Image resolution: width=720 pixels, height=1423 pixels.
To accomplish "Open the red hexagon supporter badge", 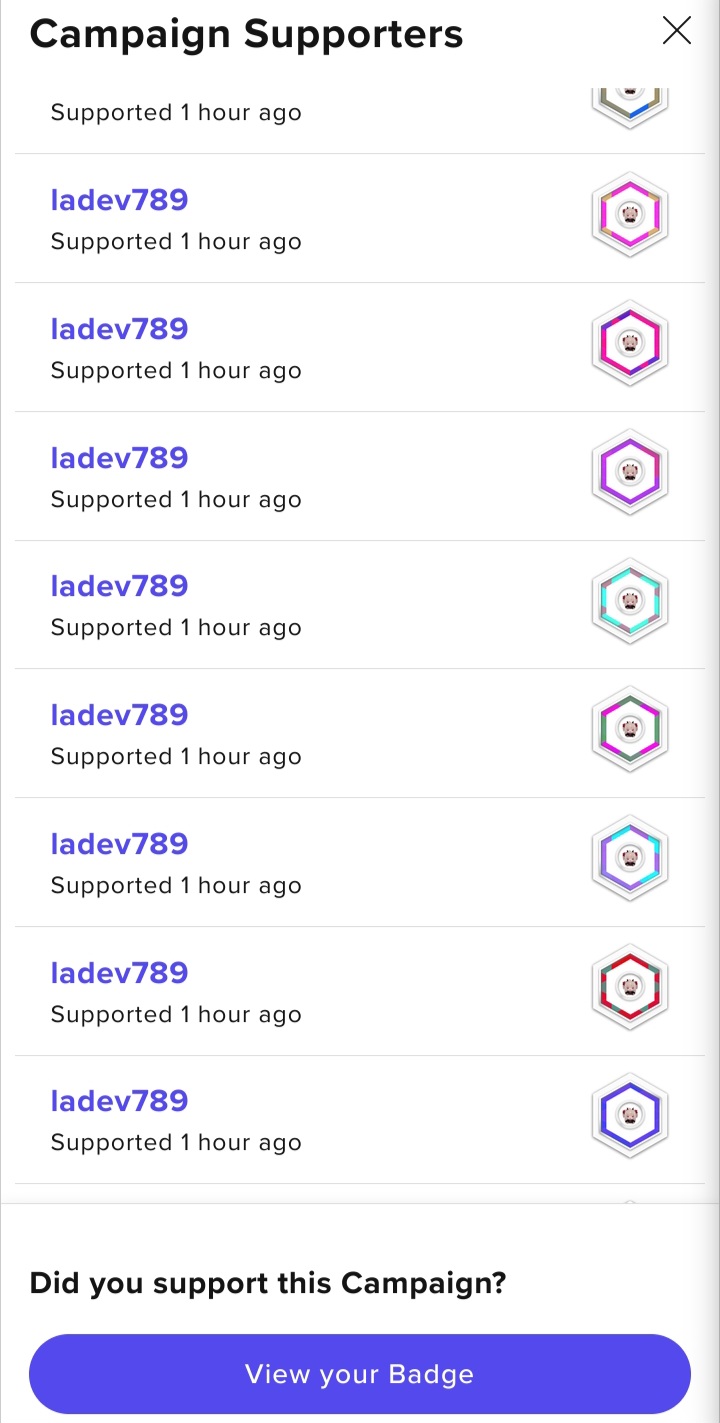I will (629, 987).
